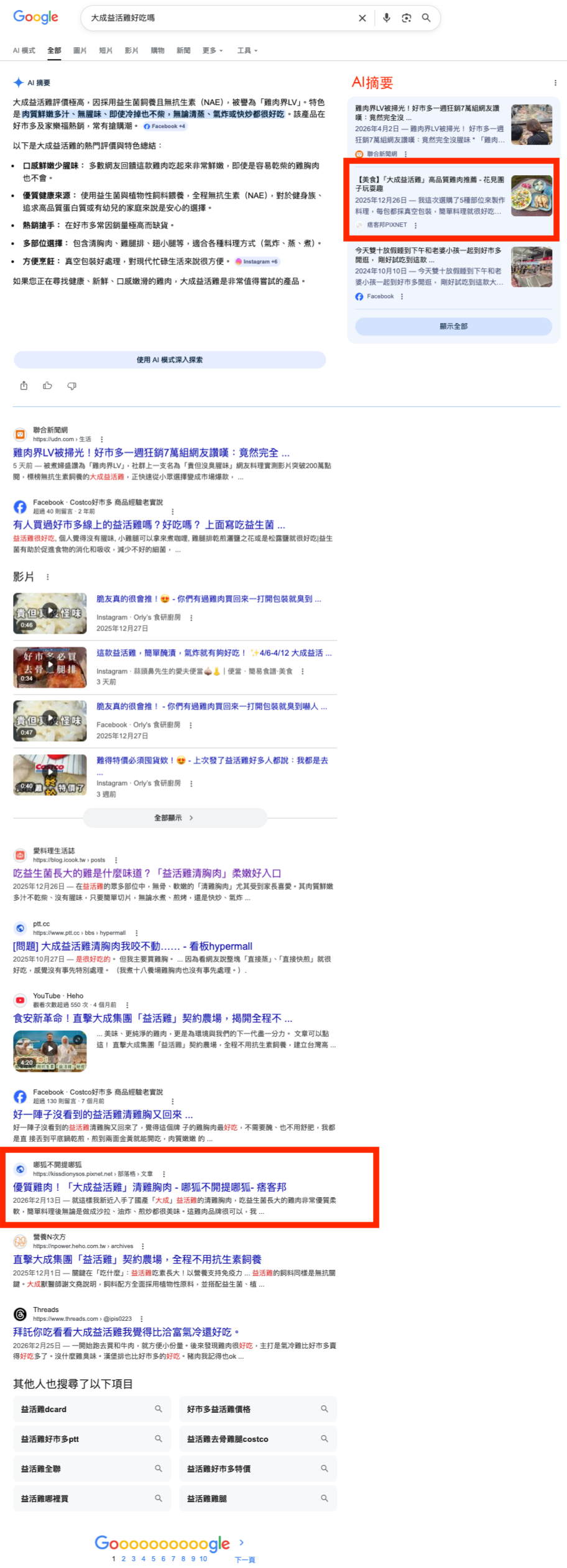Expand the 更多 dropdown

[x=212, y=50]
